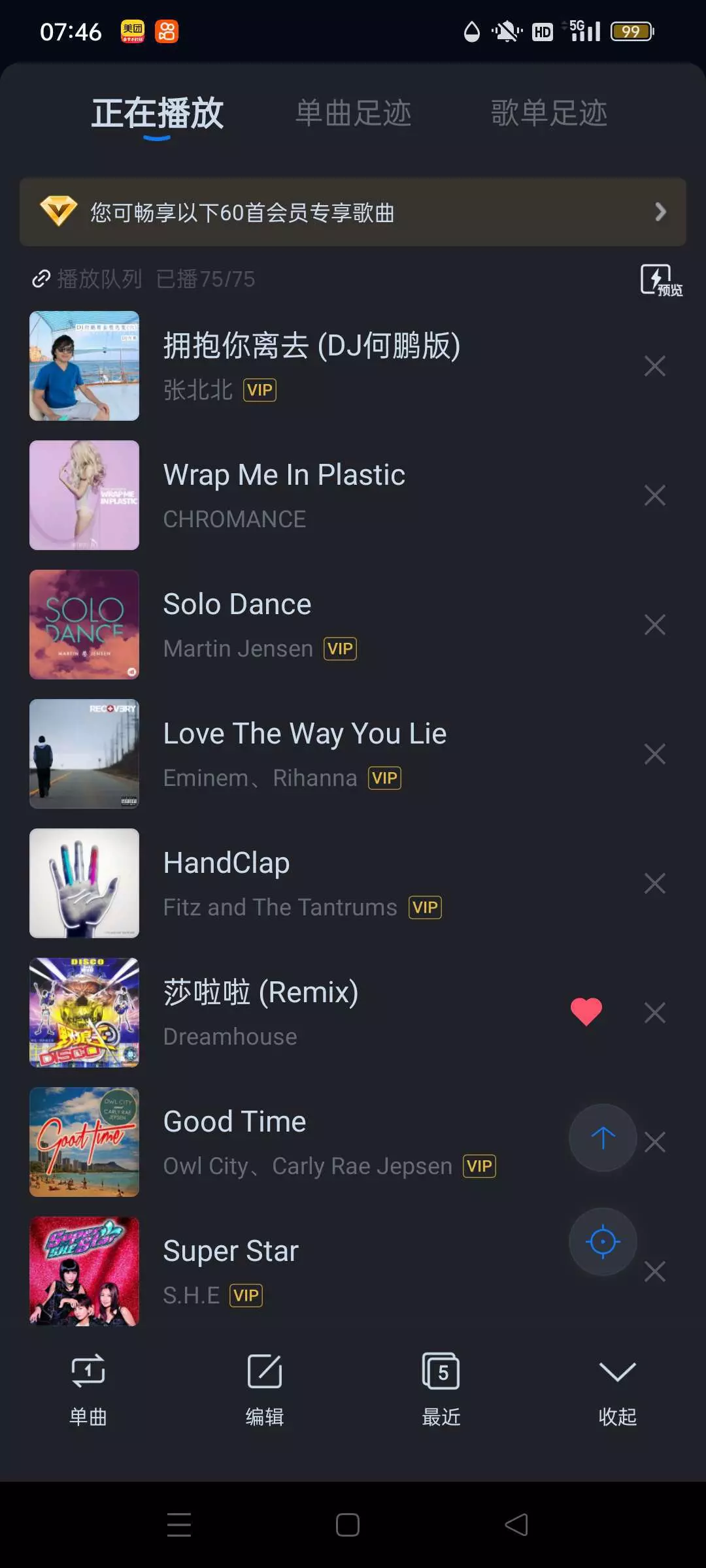Jump to top with the arrow button

click(603, 1137)
